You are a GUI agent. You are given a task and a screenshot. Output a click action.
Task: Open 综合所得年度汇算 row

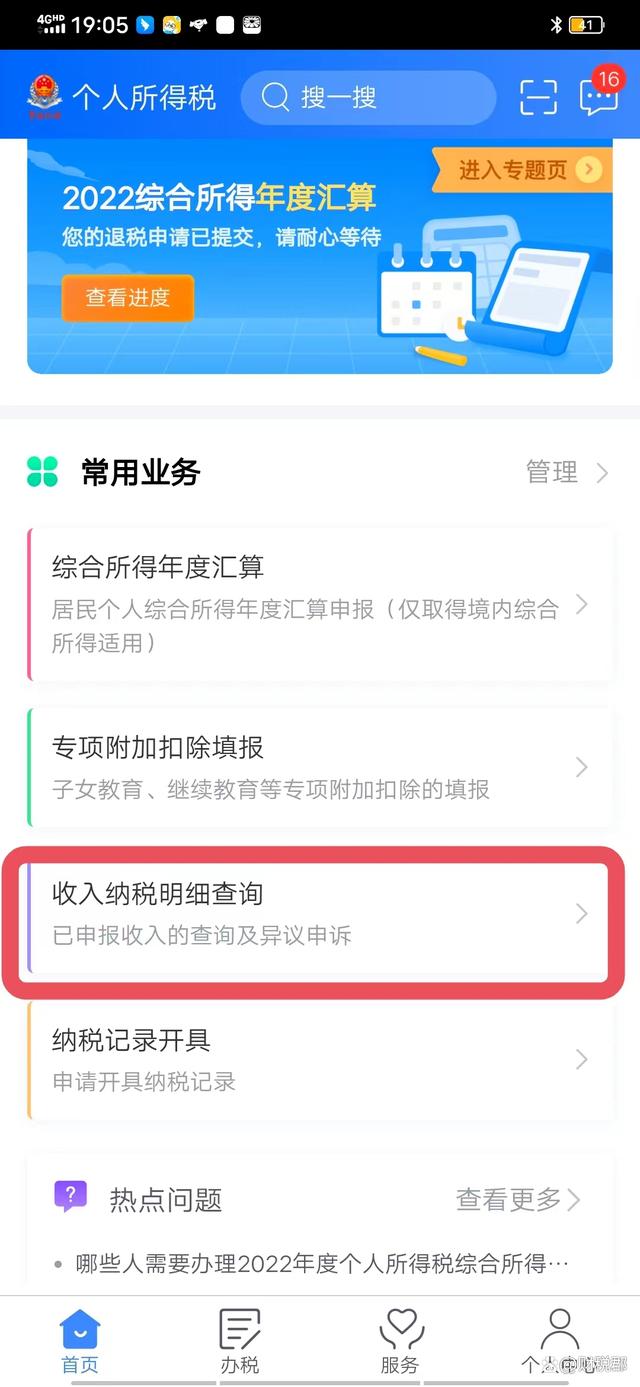point(320,604)
